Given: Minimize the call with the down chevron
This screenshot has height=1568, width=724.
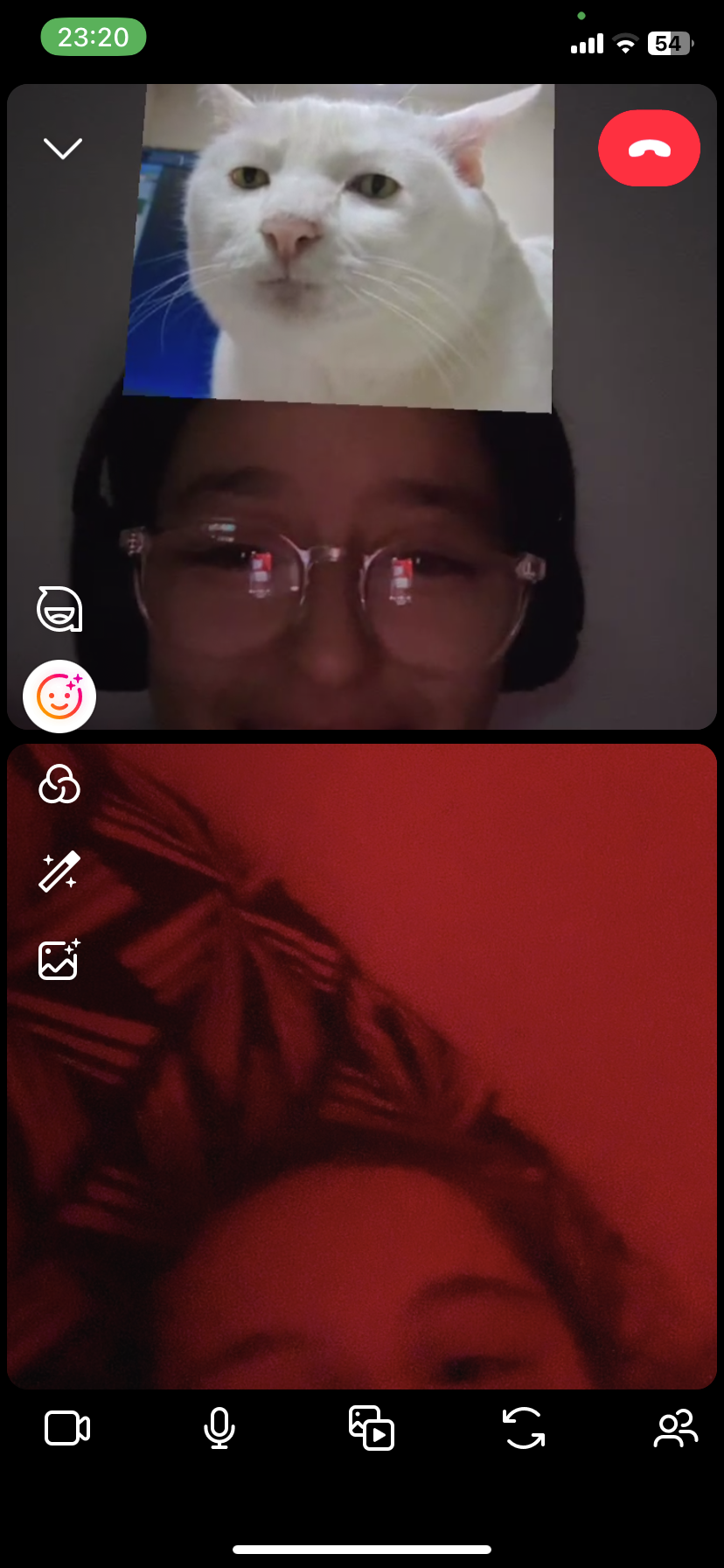Looking at the screenshot, I should (63, 149).
